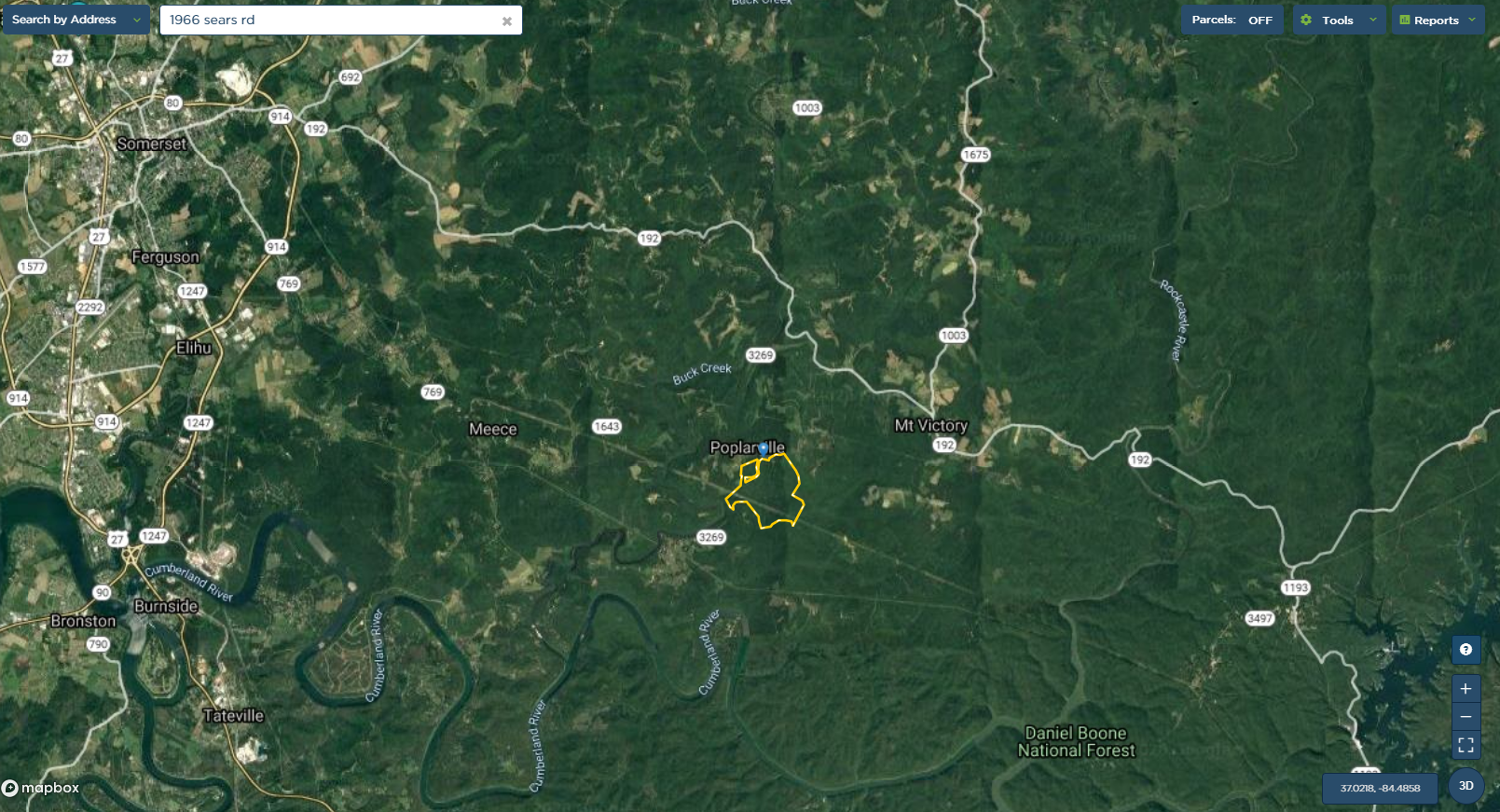Select the blue location pin marker
The image size is (1500, 812).
[764, 449]
